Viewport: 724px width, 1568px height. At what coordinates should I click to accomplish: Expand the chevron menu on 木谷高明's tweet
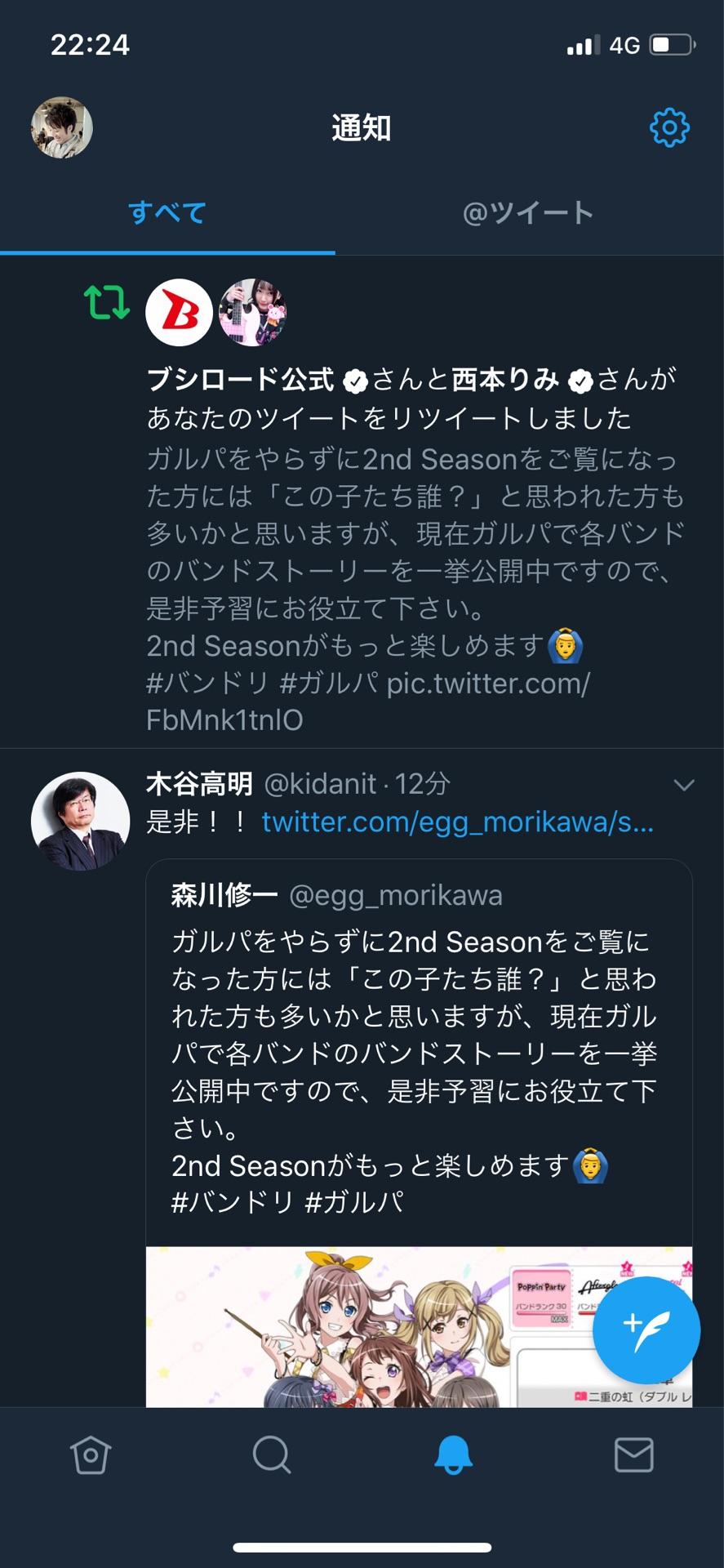tap(683, 784)
